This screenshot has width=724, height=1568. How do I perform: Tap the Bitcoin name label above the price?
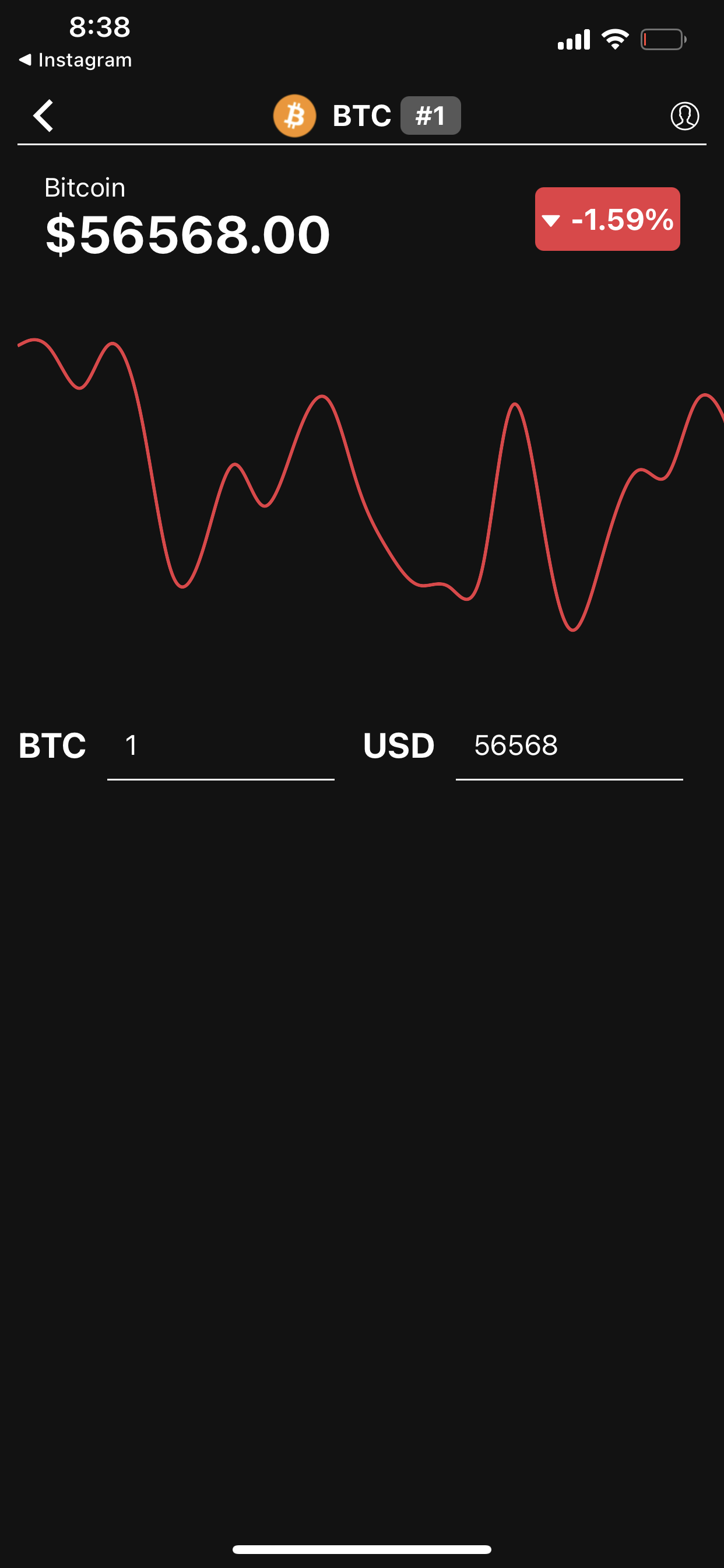[x=85, y=187]
